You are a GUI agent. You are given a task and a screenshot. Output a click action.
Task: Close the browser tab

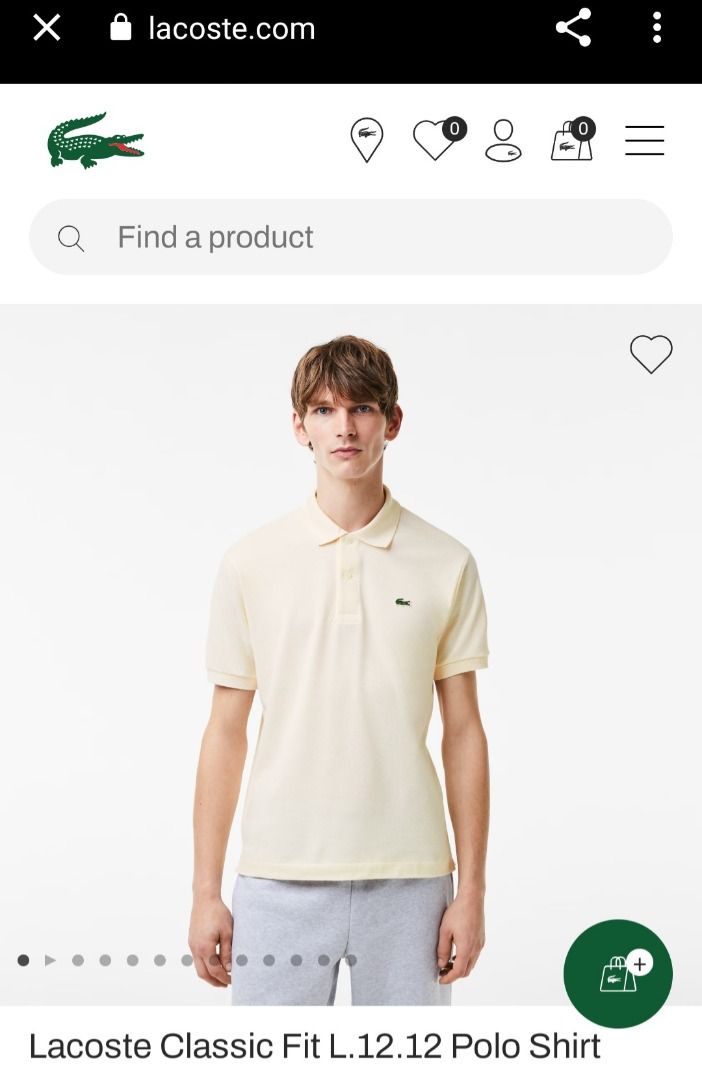[46, 28]
